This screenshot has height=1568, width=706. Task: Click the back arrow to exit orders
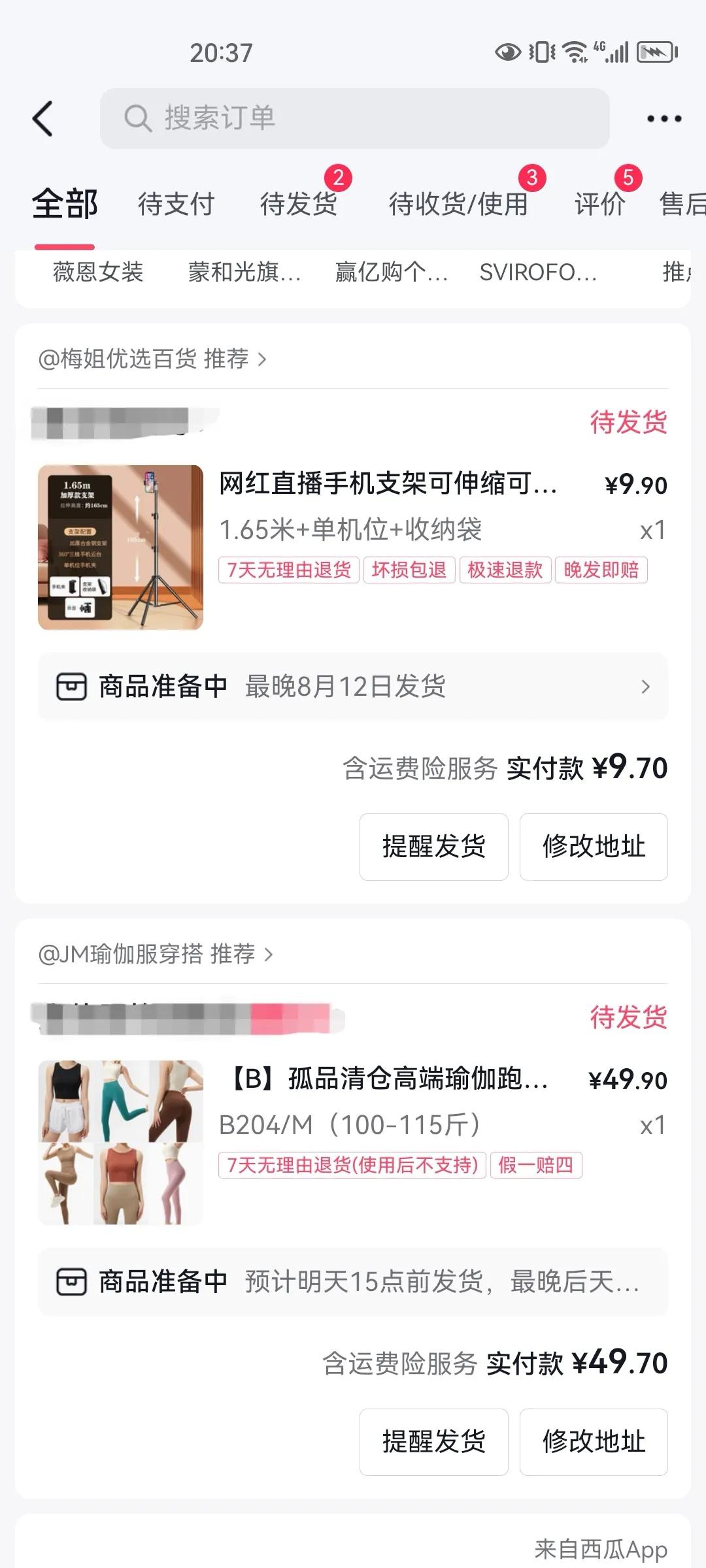[x=41, y=119]
